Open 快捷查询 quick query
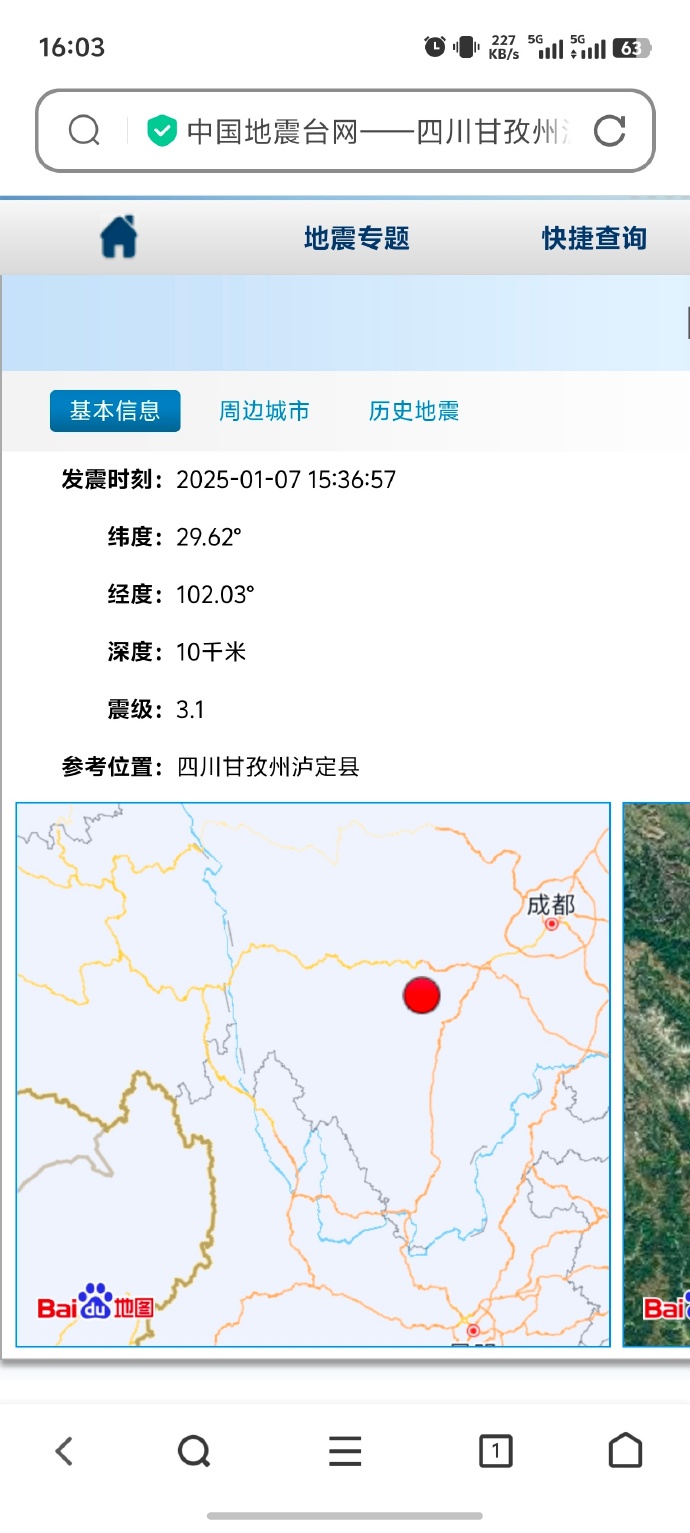This screenshot has height=1533, width=690. [594, 238]
